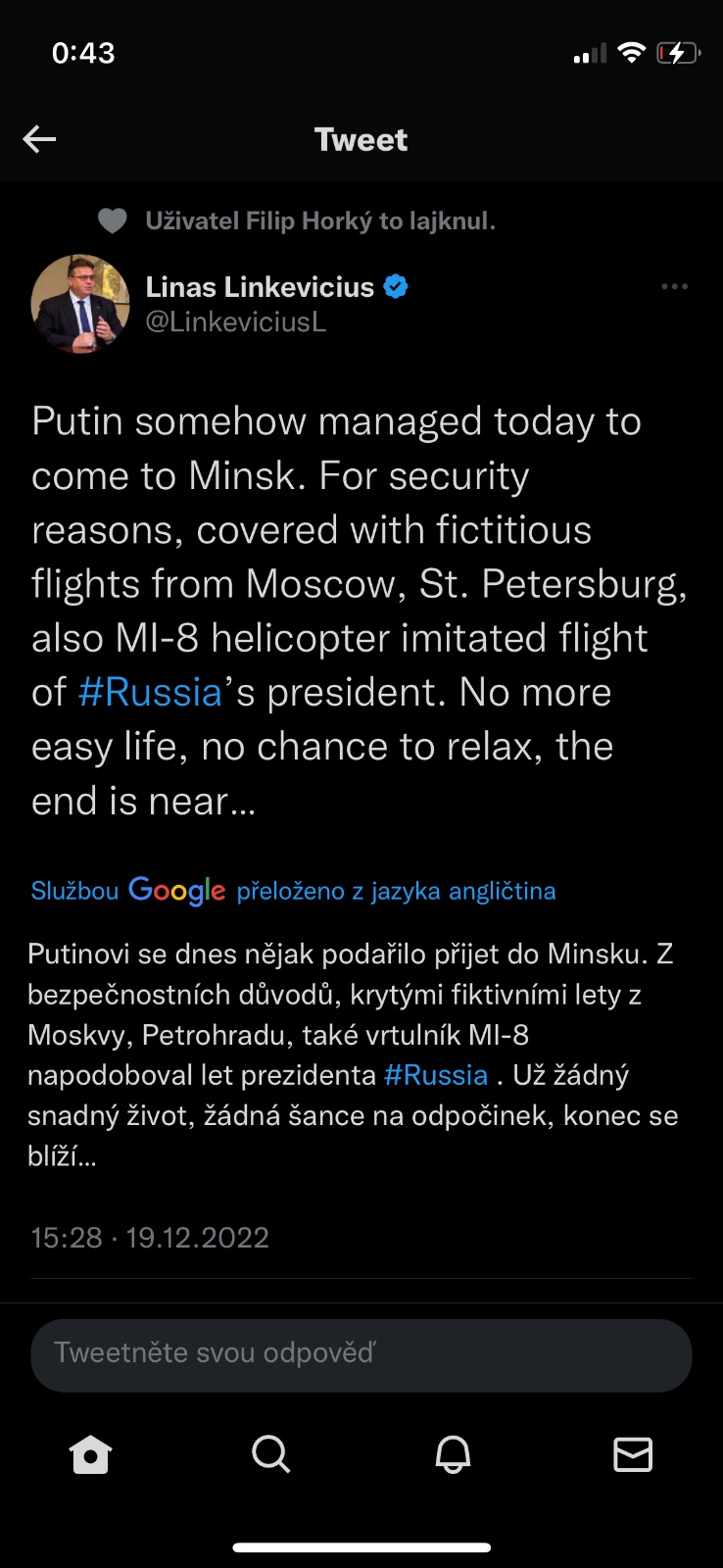Image resolution: width=723 pixels, height=1568 pixels.
Task: Open Linas Linkevicius's profile picture
Action: coord(80,304)
